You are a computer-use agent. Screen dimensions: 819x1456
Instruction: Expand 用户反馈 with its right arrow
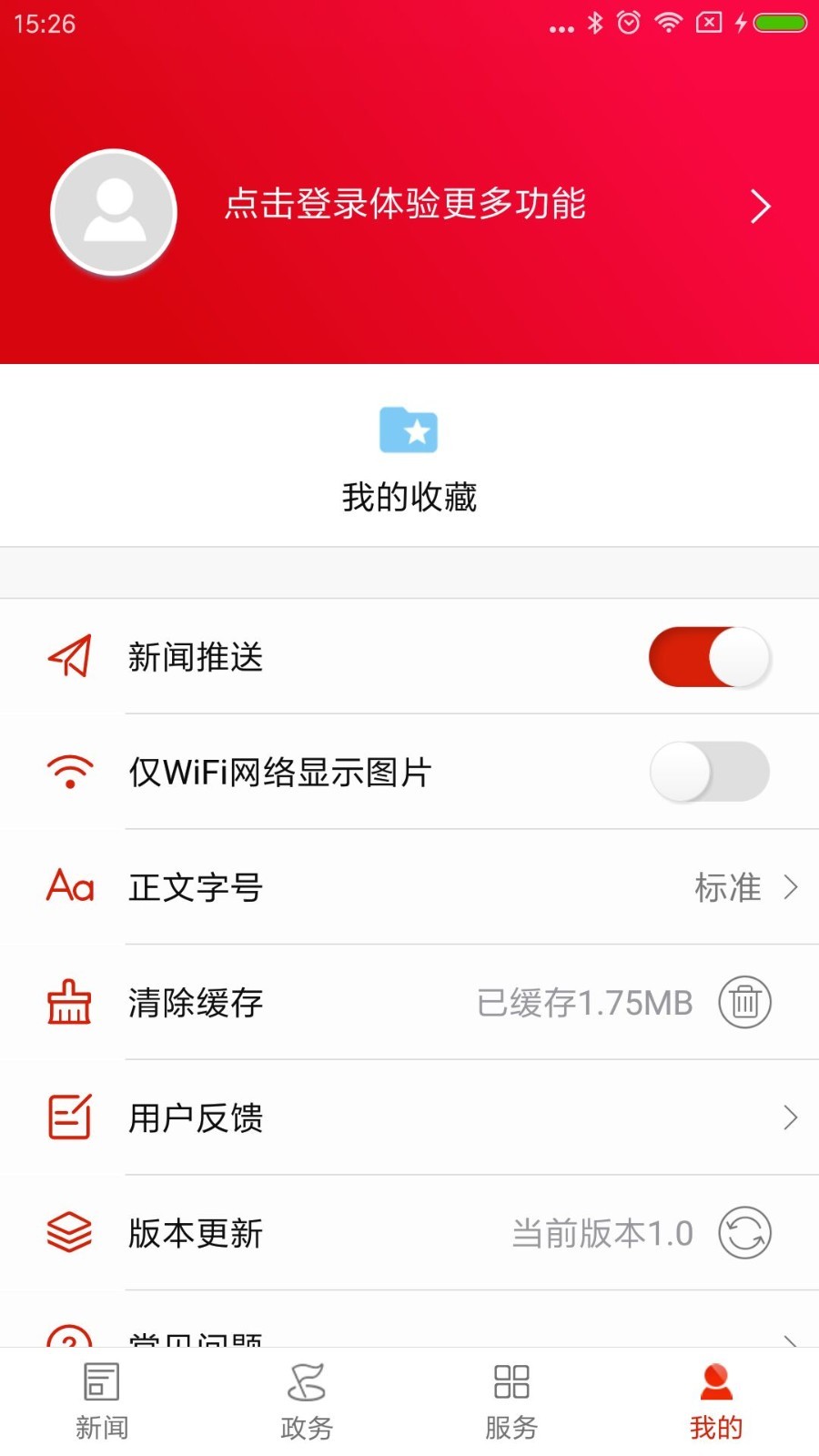click(788, 1117)
